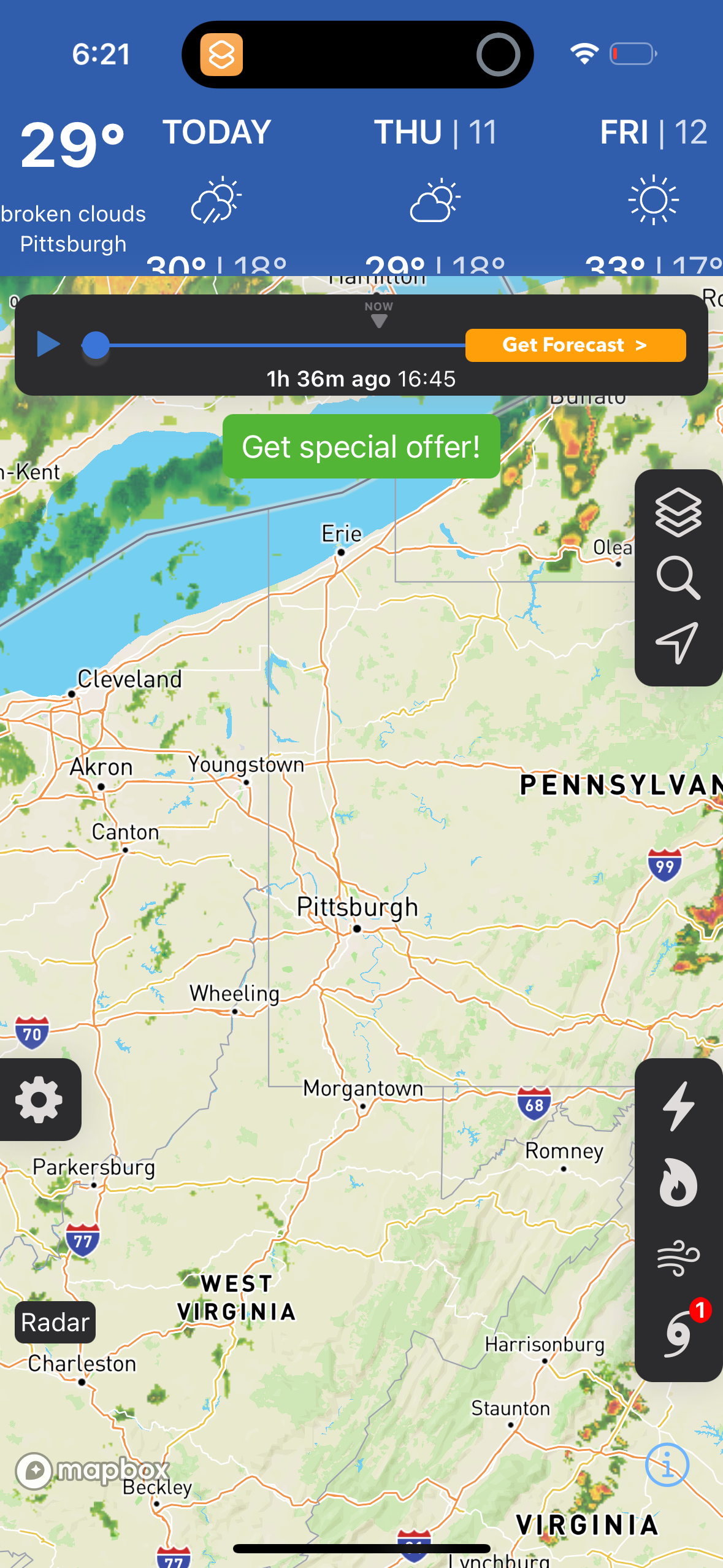Switch to the THU 11 tab
The image size is (723, 1568).
click(x=435, y=131)
